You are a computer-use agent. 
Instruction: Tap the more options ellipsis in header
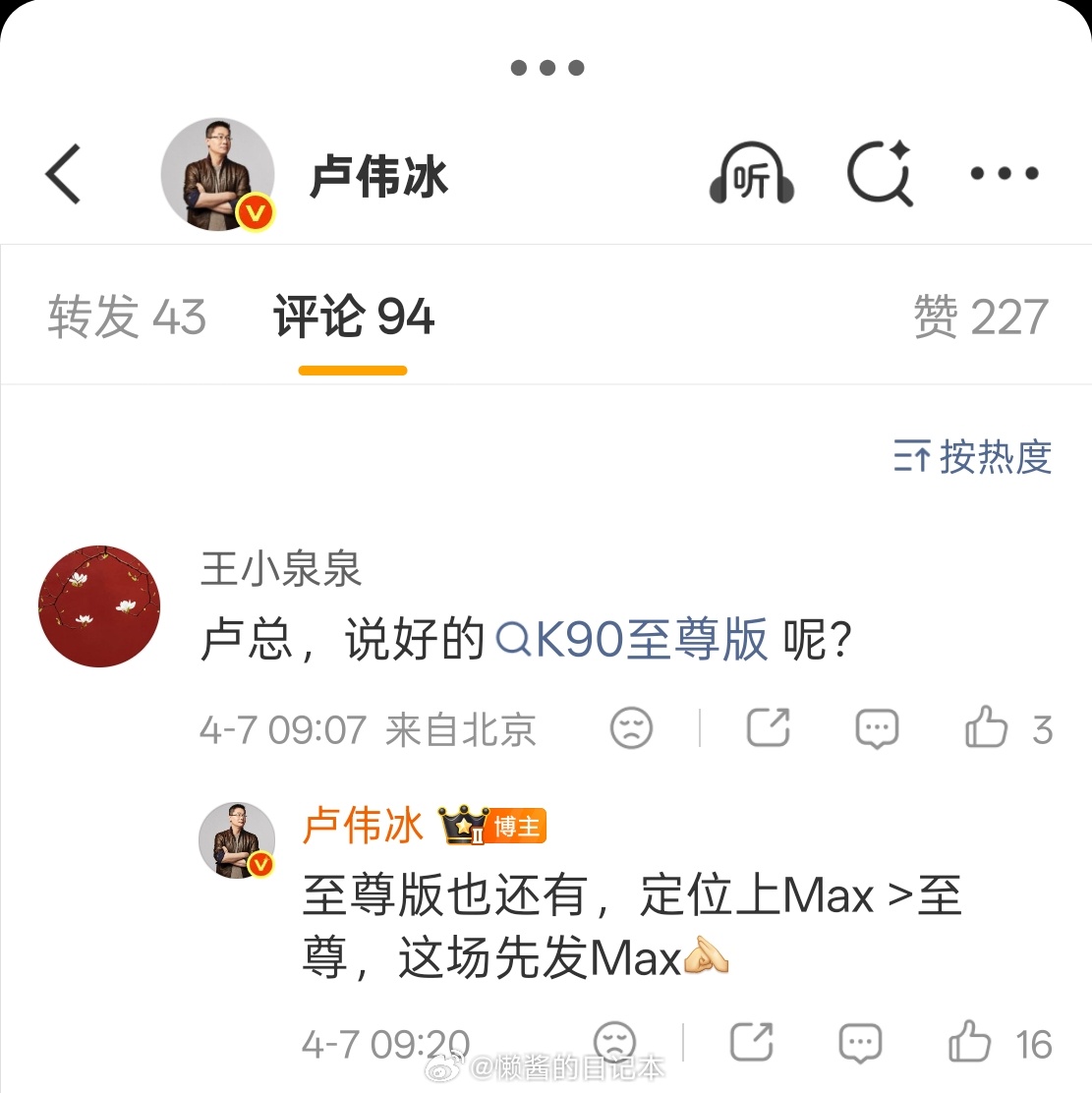pos(1005,174)
